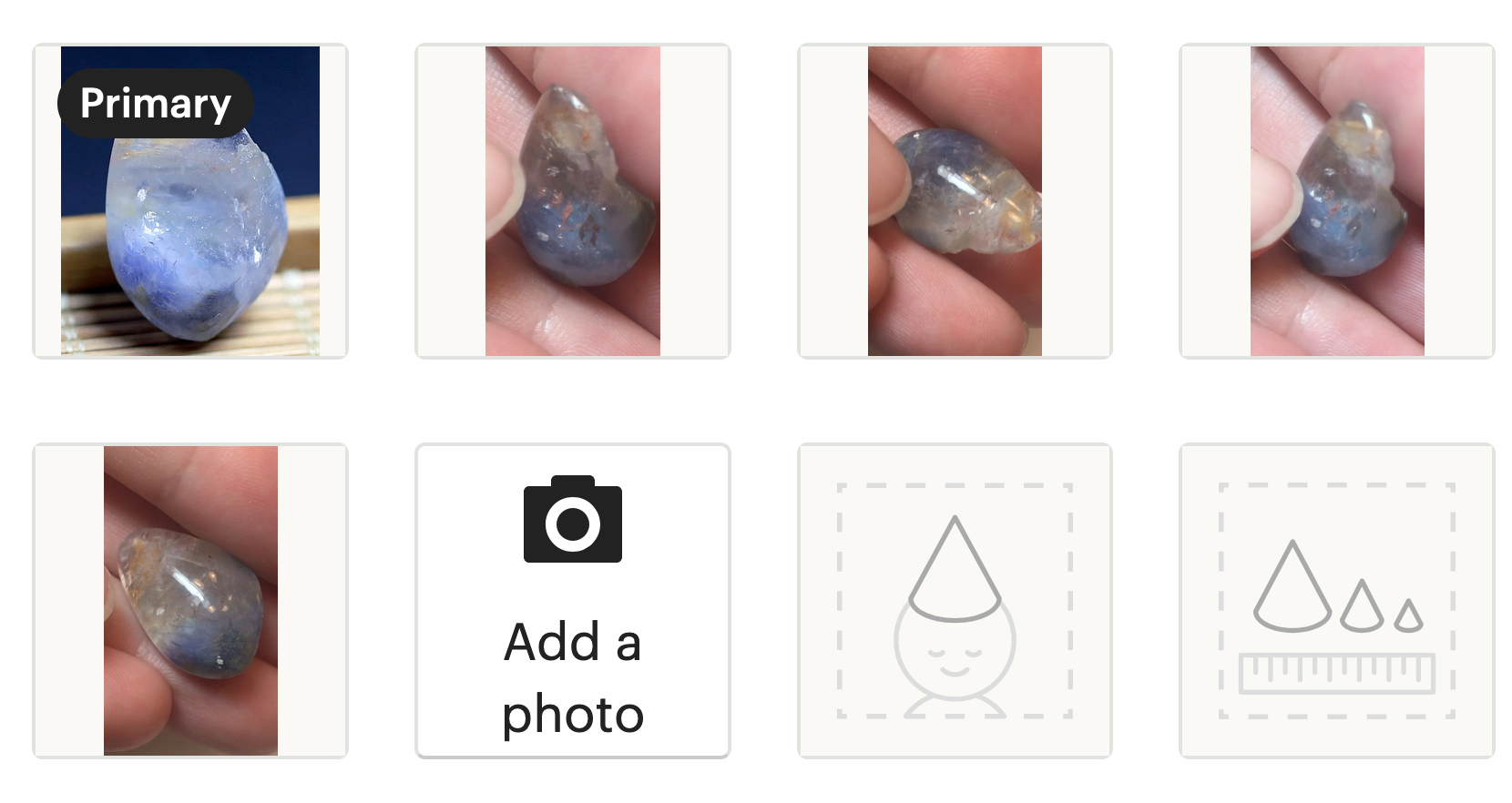This screenshot has width=1512, height=803.
Task: Select the empty slot with smiling figure
Action: [955, 601]
